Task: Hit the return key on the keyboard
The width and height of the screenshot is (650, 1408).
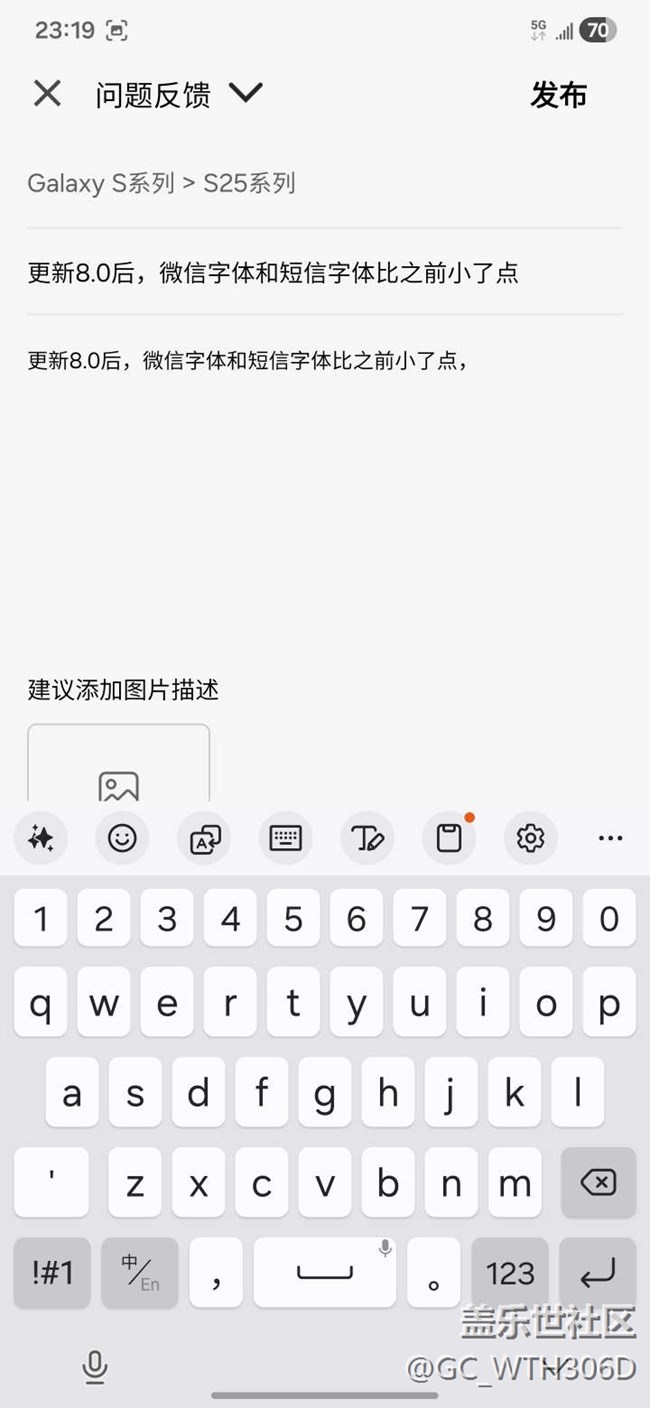Action: (x=598, y=1272)
